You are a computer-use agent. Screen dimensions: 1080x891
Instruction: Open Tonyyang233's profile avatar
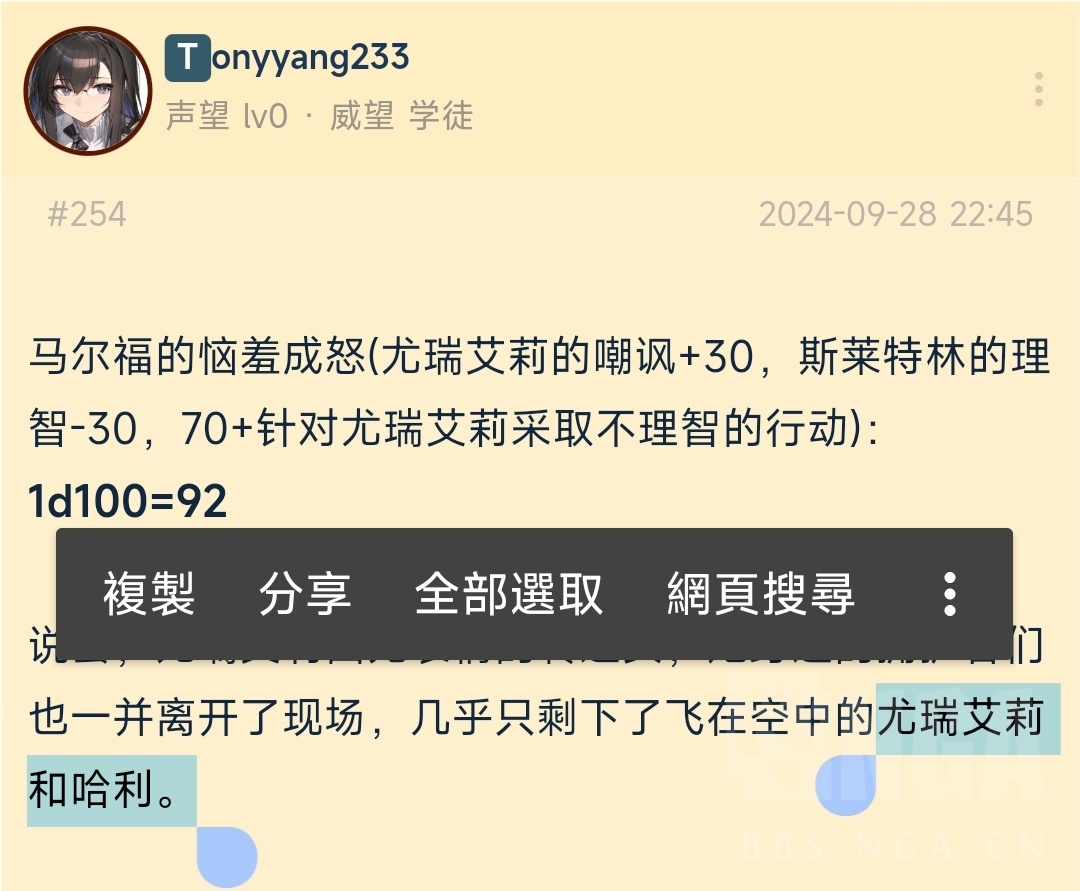click(x=87, y=90)
